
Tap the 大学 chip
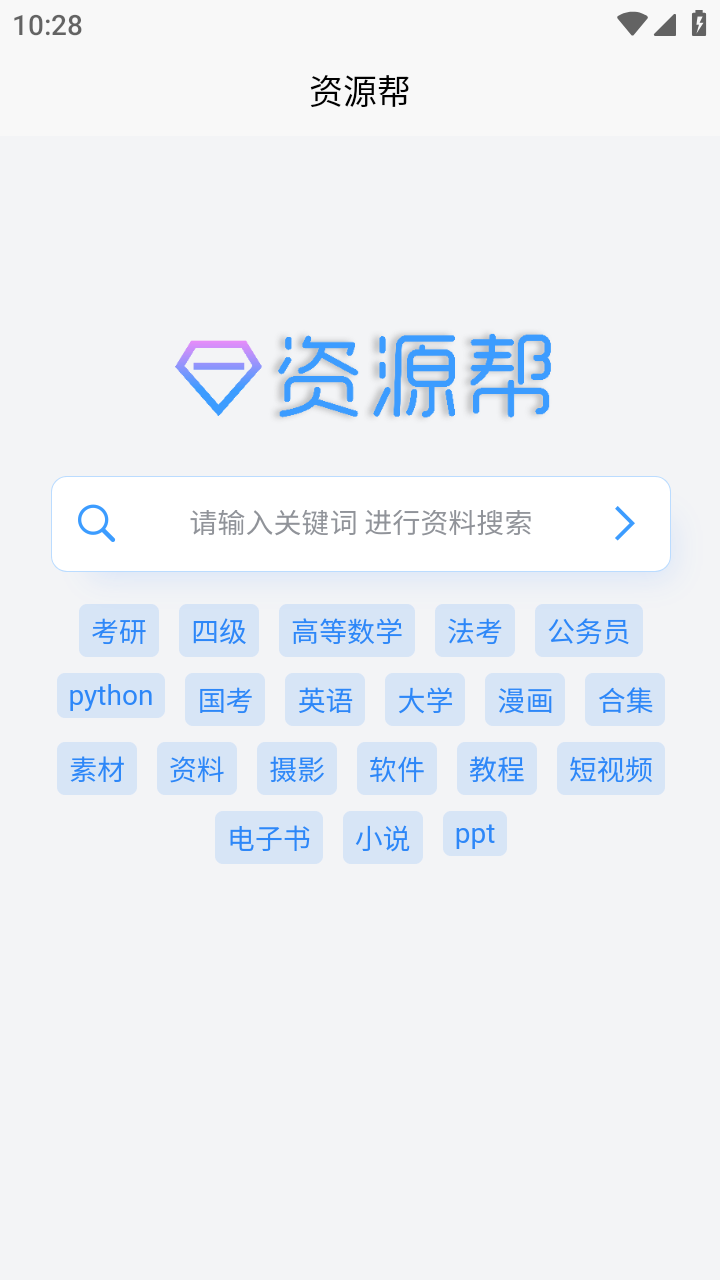(x=425, y=700)
